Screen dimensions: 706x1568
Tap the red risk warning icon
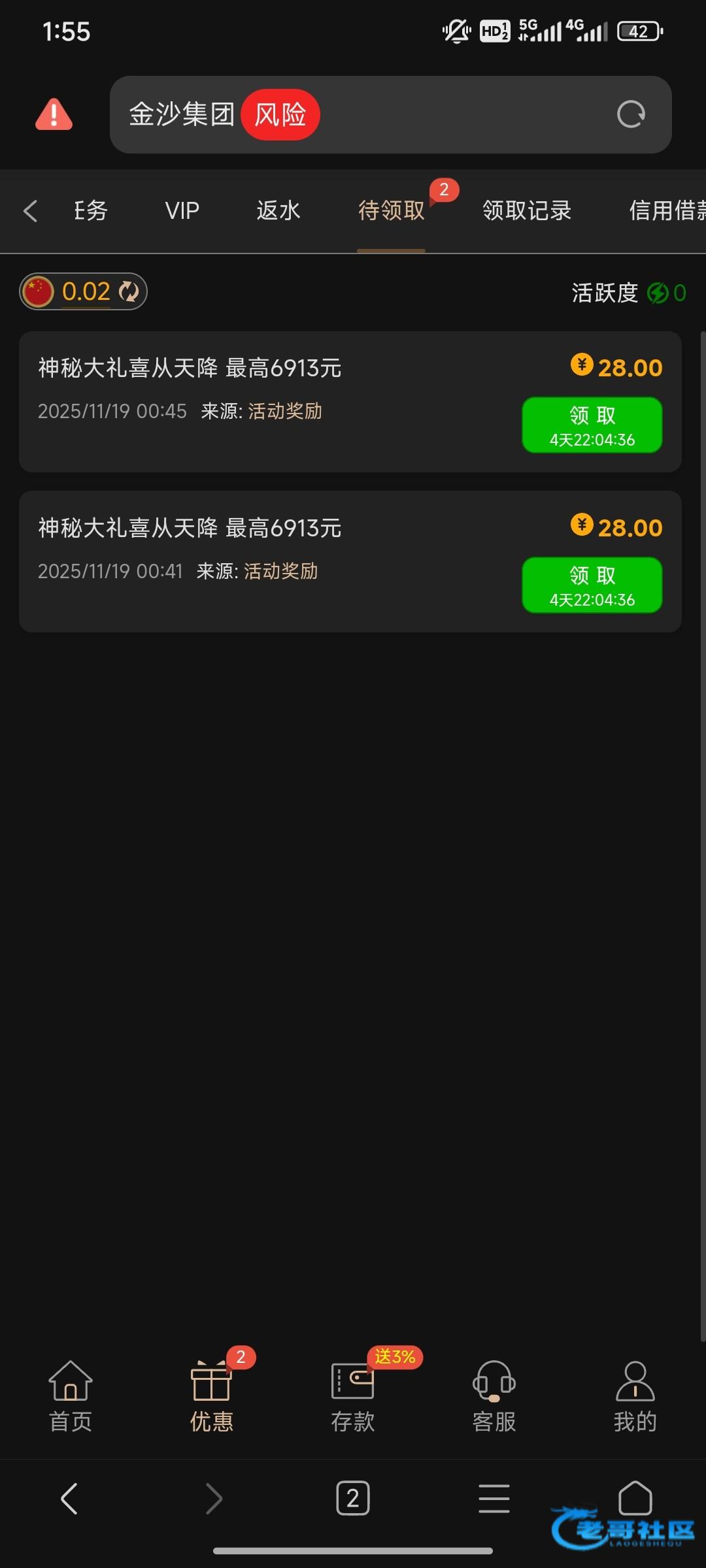54,114
